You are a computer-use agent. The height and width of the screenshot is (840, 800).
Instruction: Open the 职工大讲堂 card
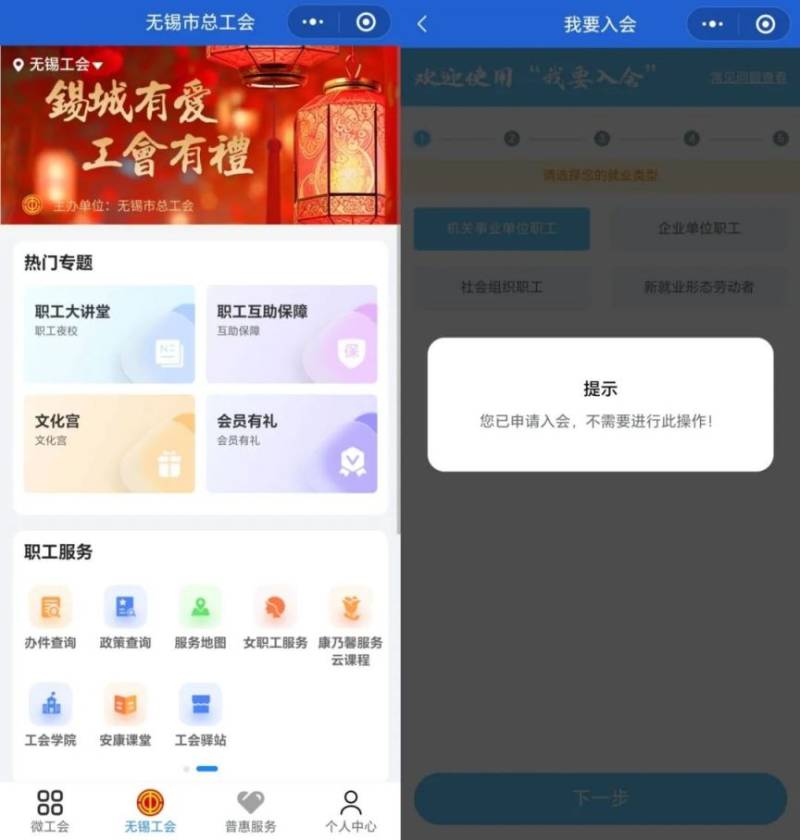[x=109, y=334]
